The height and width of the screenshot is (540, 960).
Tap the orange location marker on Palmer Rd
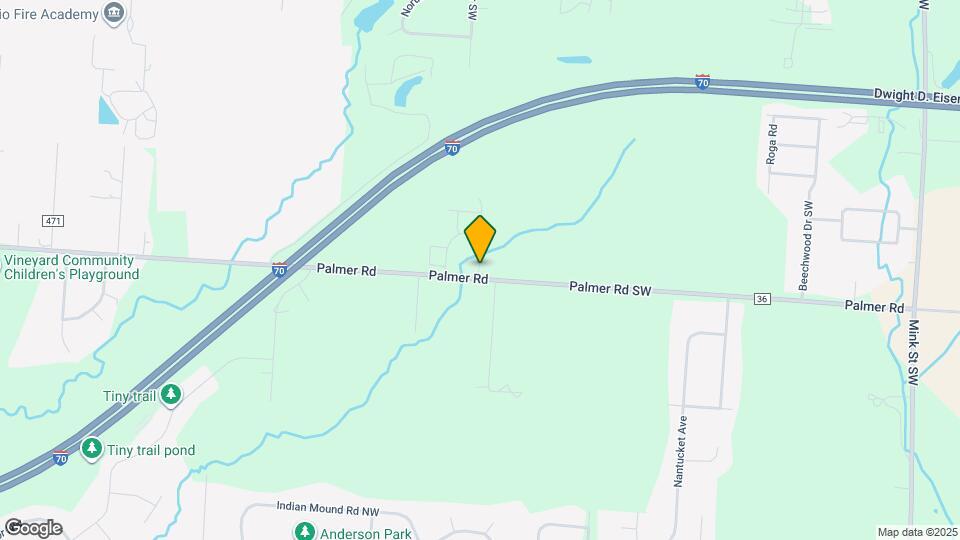[x=480, y=238]
